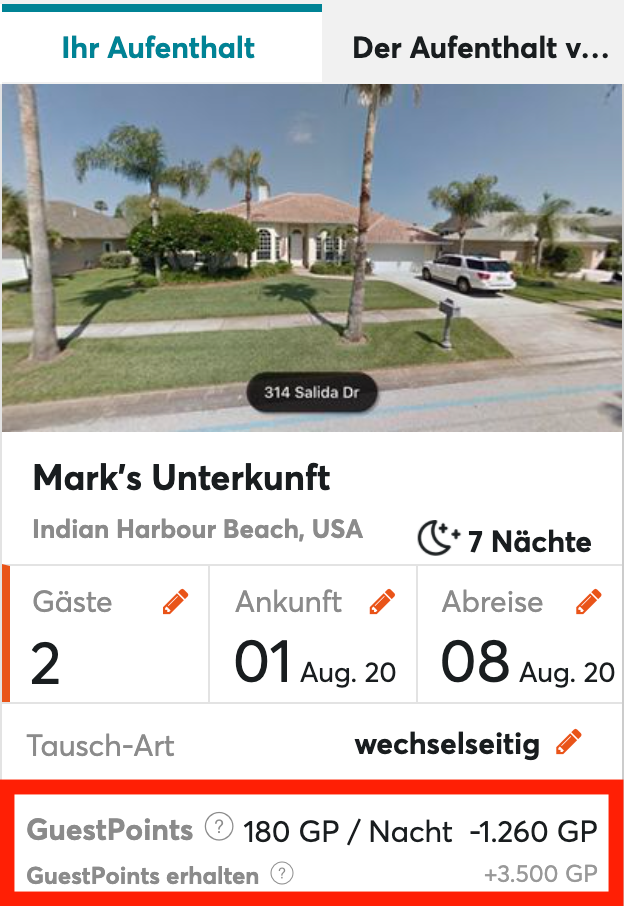Screen dimensions: 624x906
Task: Switch to the Der Aufenthalt v… tab
Action: (x=480, y=48)
